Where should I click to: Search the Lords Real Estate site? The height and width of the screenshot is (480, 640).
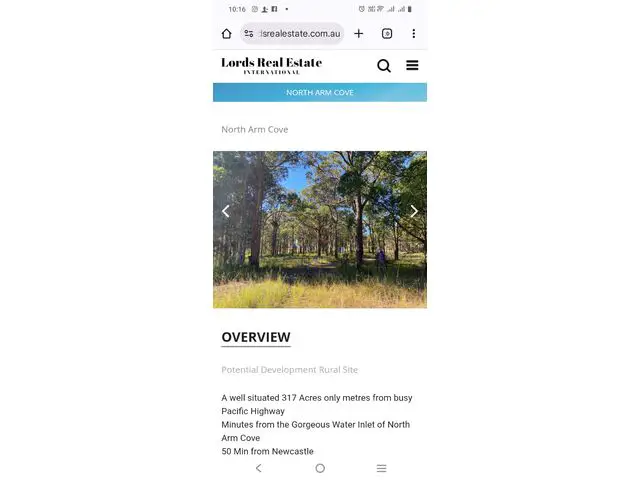click(384, 66)
